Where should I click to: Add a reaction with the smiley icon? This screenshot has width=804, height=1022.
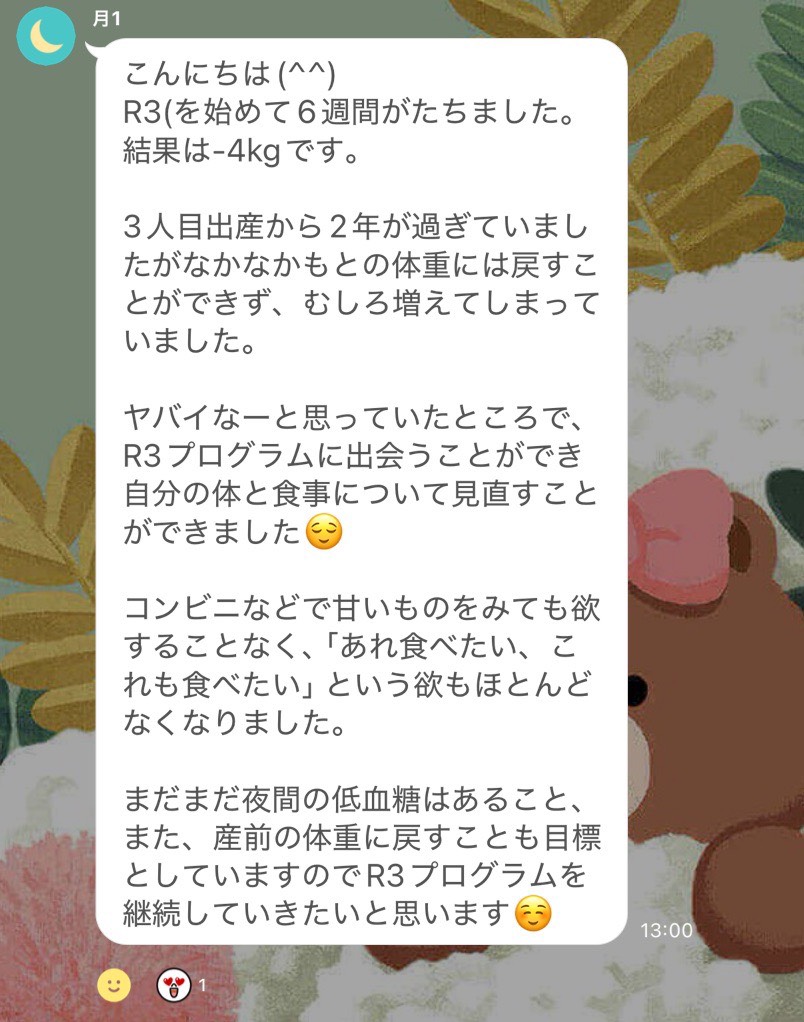pos(114,984)
